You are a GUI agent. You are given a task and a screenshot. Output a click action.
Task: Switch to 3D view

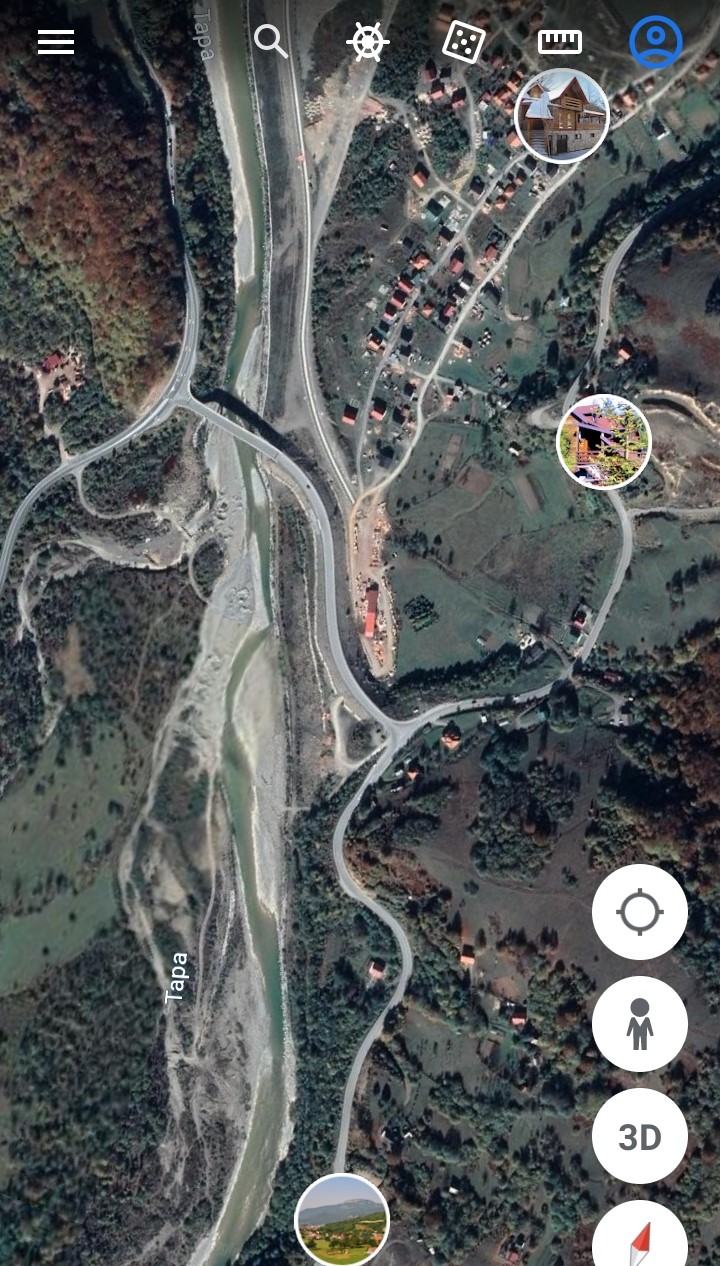(x=640, y=1137)
